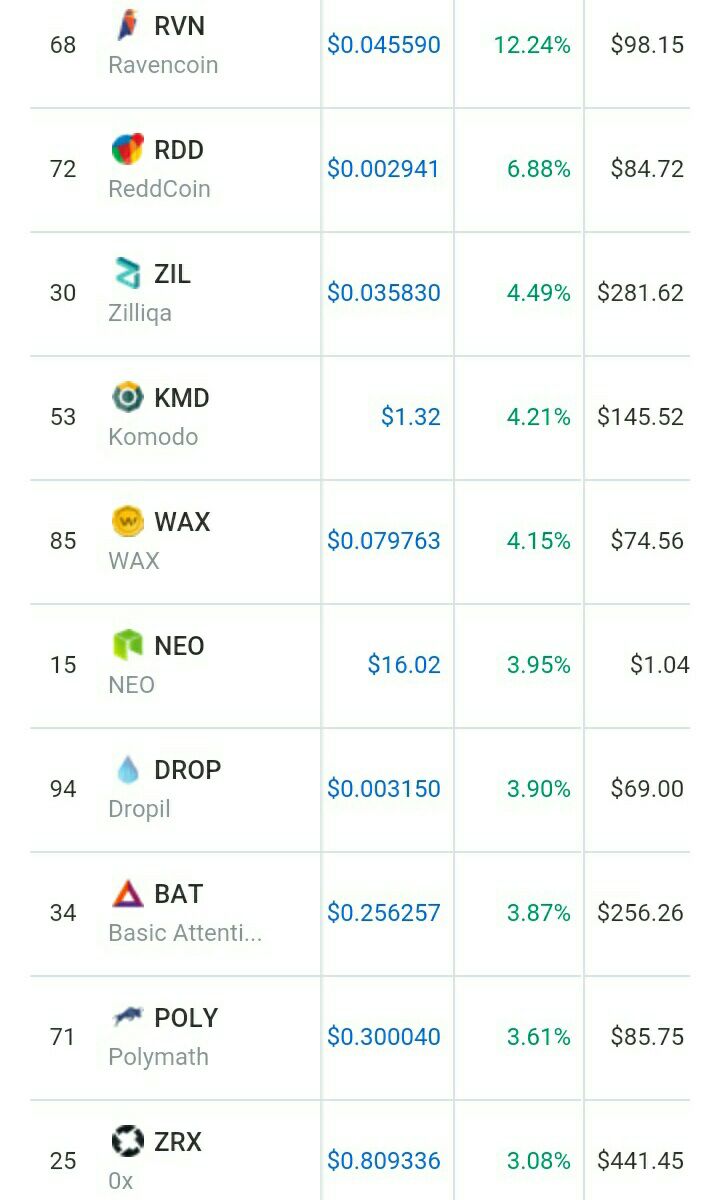Open the Dropil DROP row
The height and width of the screenshot is (1200, 708).
coord(360,790)
